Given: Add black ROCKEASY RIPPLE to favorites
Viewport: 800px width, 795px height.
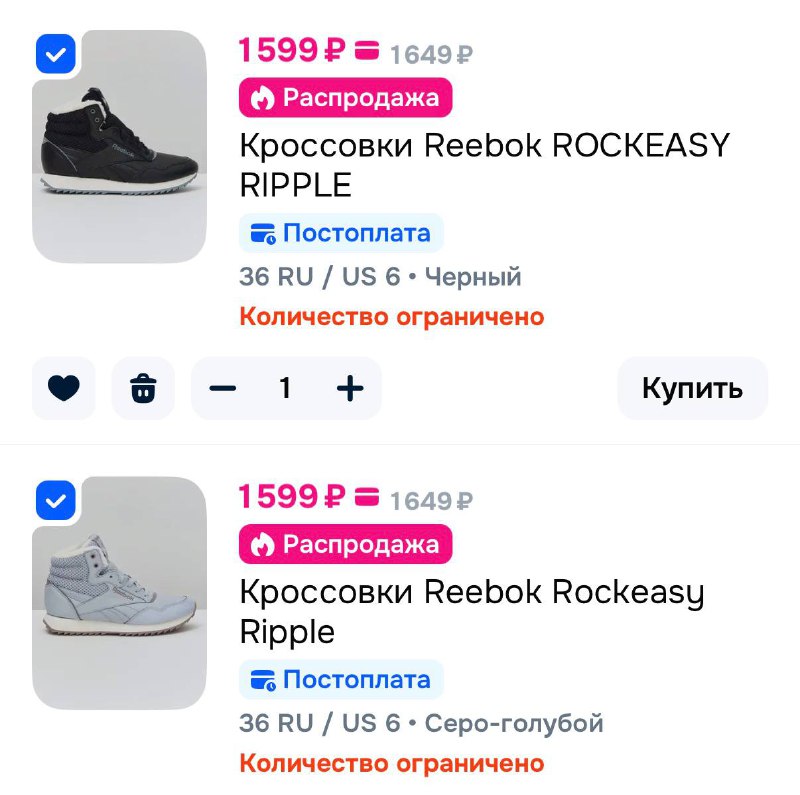Looking at the screenshot, I should coord(64,388).
